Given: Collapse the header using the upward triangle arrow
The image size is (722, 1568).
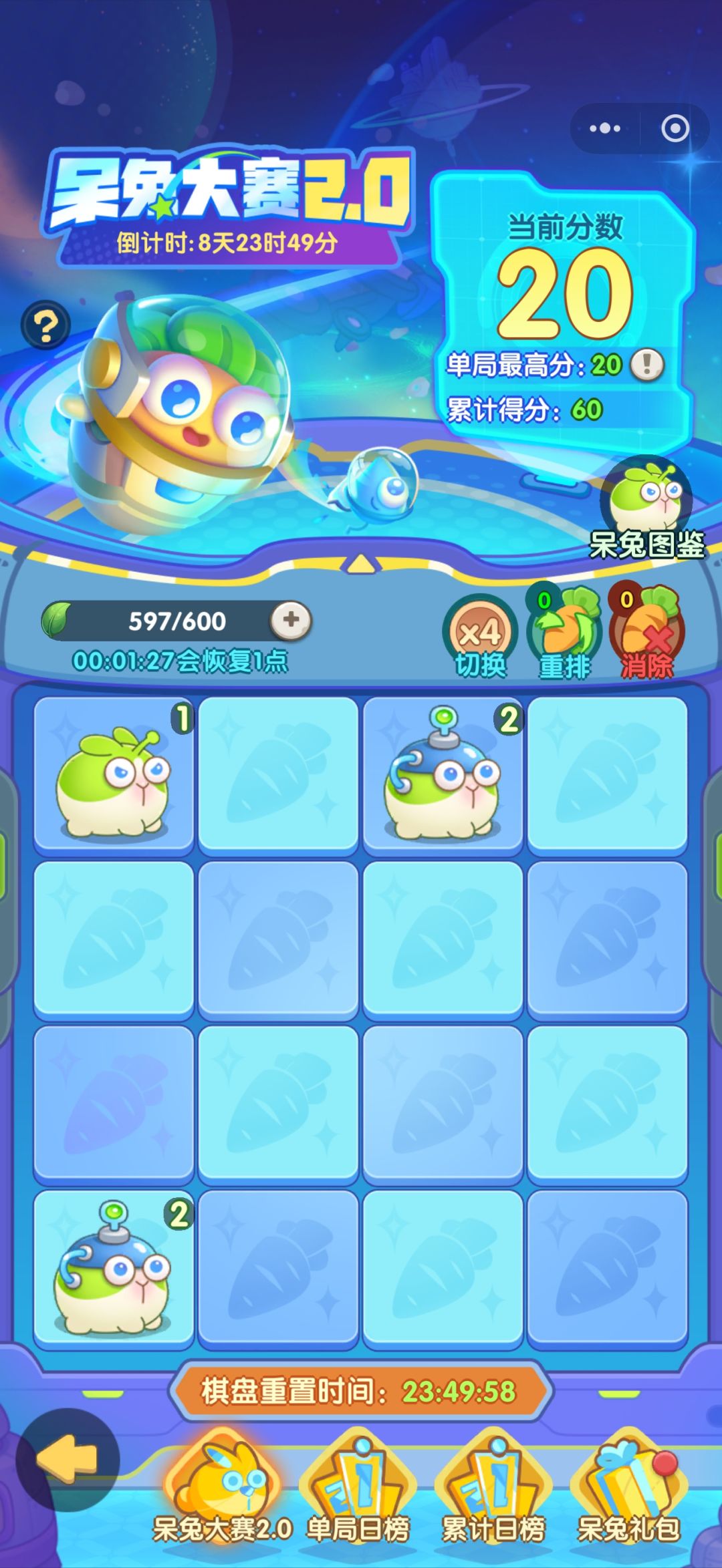Looking at the screenshot, I should pyautogui.click(x=360, y=565).
